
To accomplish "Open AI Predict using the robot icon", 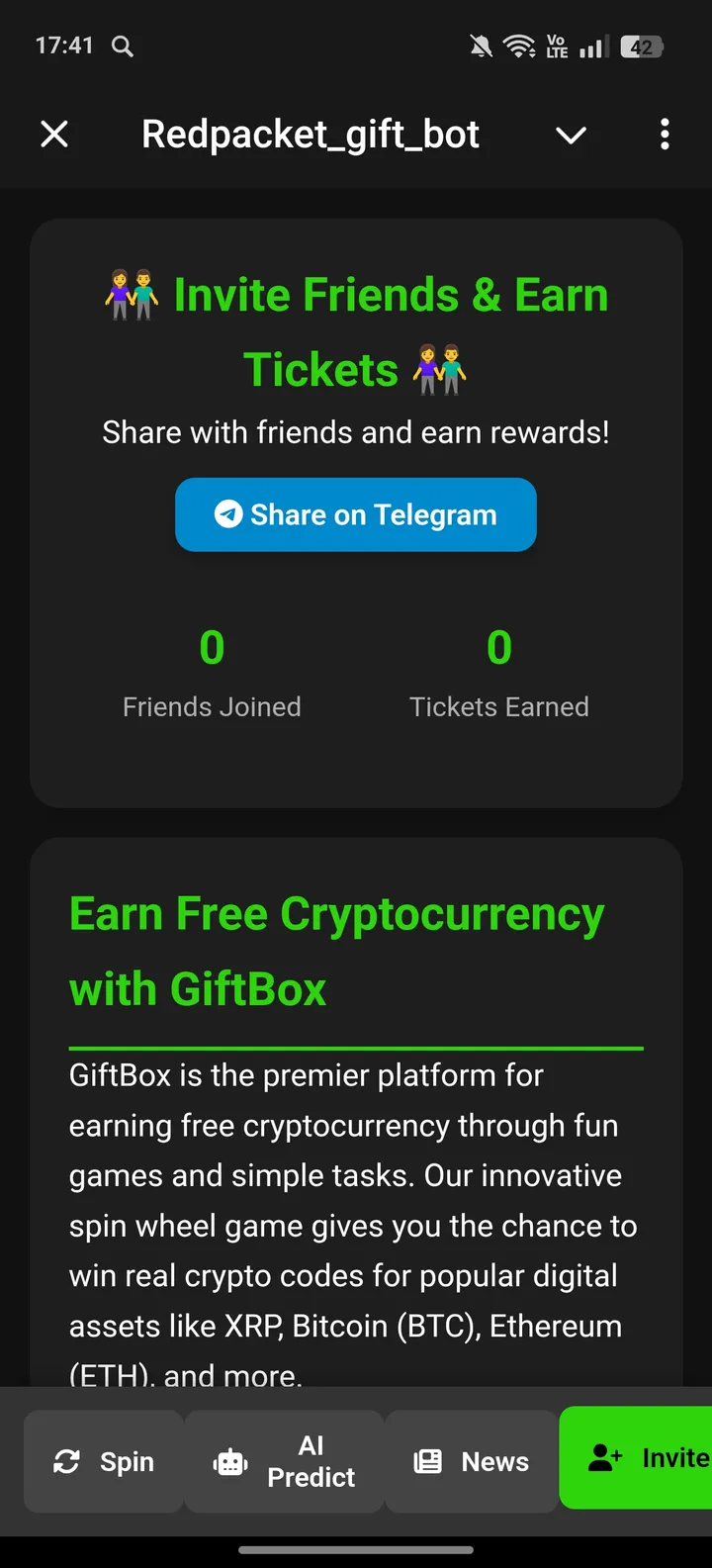I will pyautogui.click(x=230, y=1463).
